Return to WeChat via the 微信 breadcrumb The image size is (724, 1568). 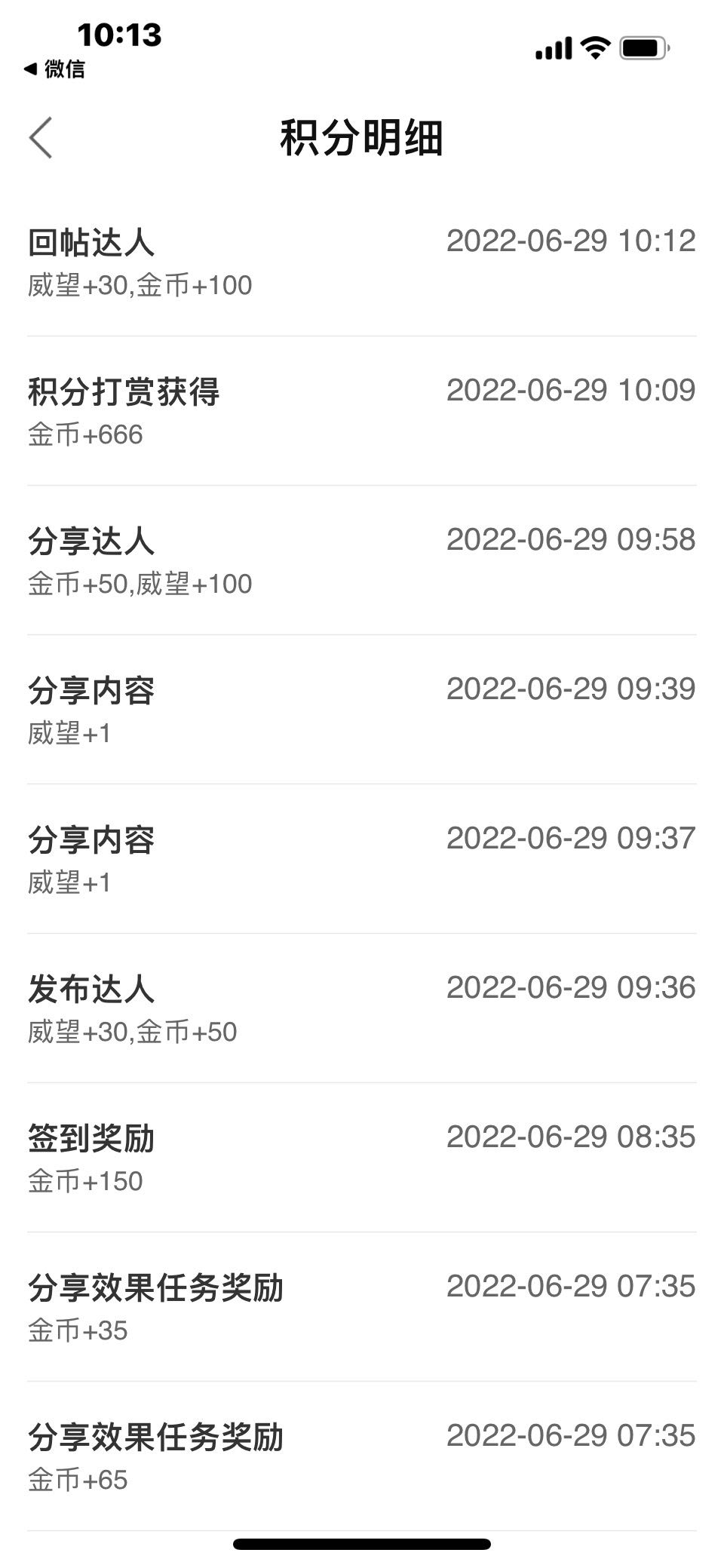[x=54, y=69]
